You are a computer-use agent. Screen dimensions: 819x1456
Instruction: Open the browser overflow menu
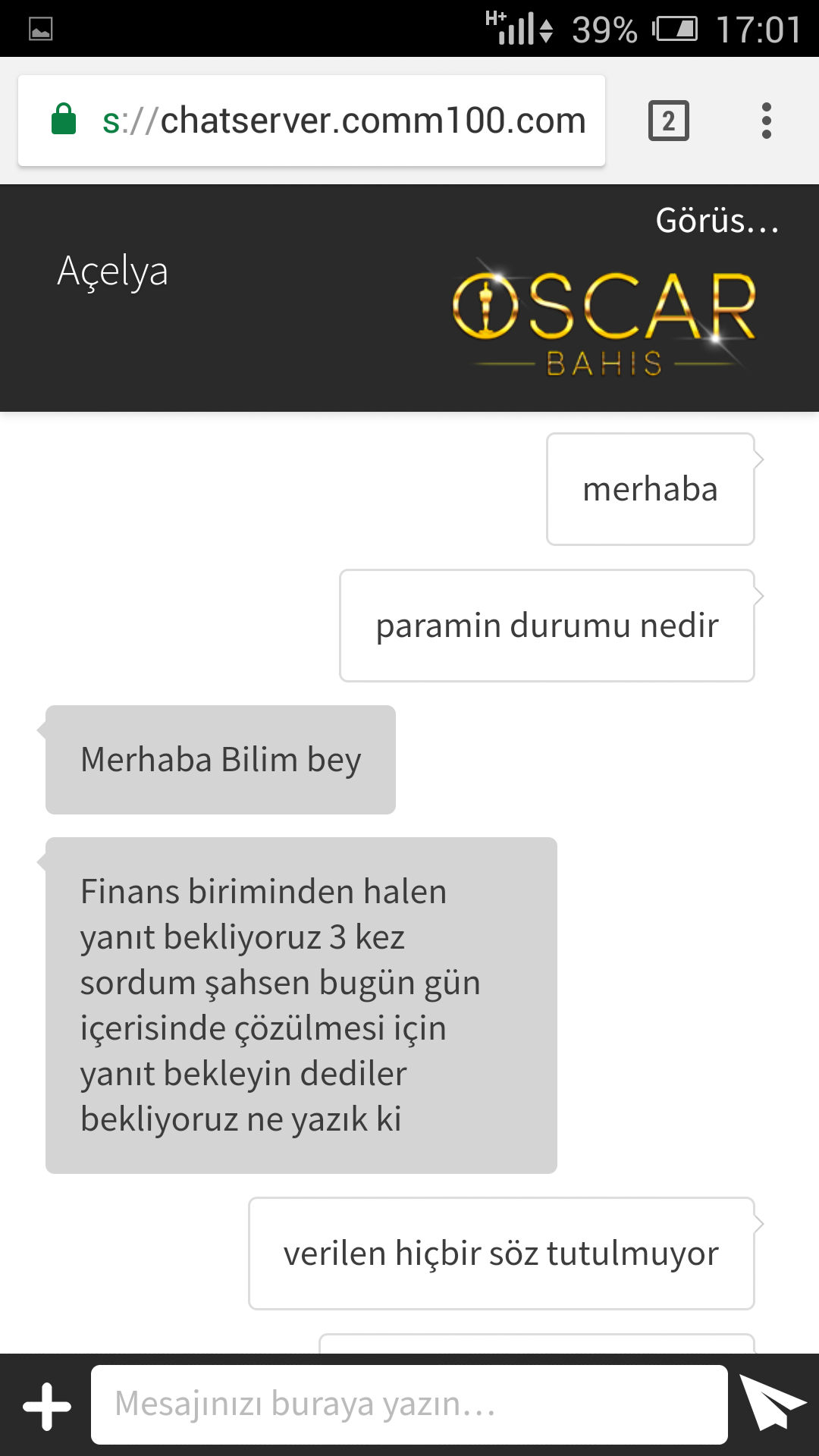click(766, 121)
